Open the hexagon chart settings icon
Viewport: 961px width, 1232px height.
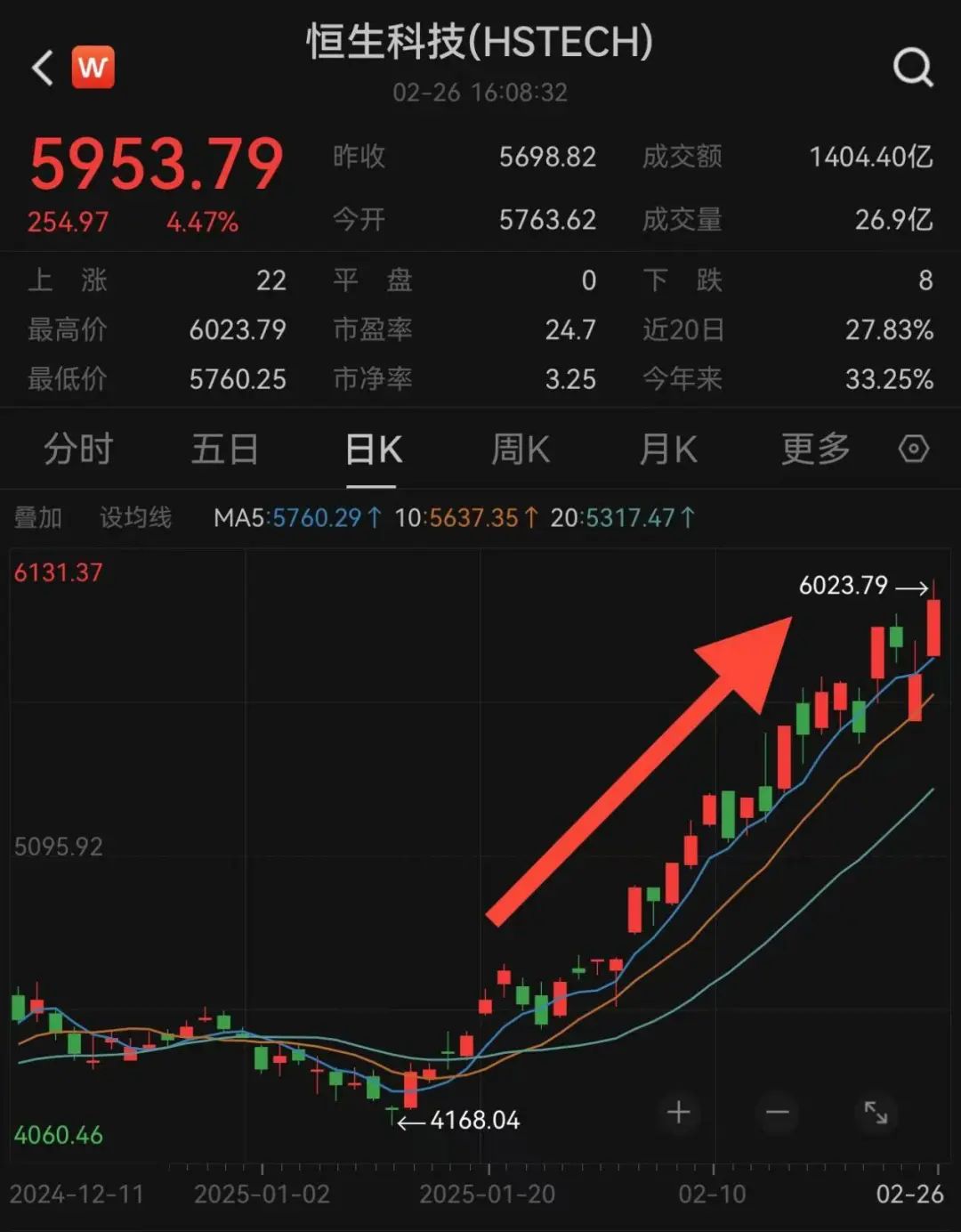914,449
